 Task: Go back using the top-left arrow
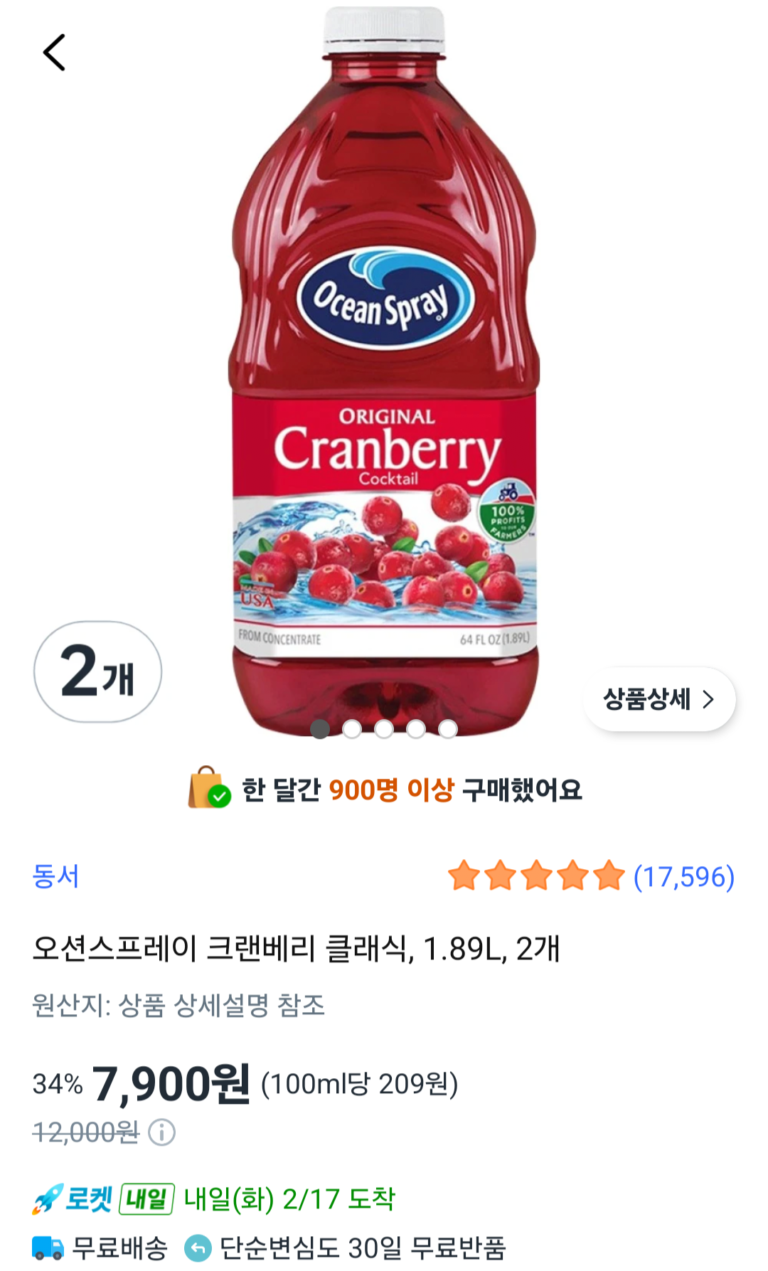click(54, 52)
